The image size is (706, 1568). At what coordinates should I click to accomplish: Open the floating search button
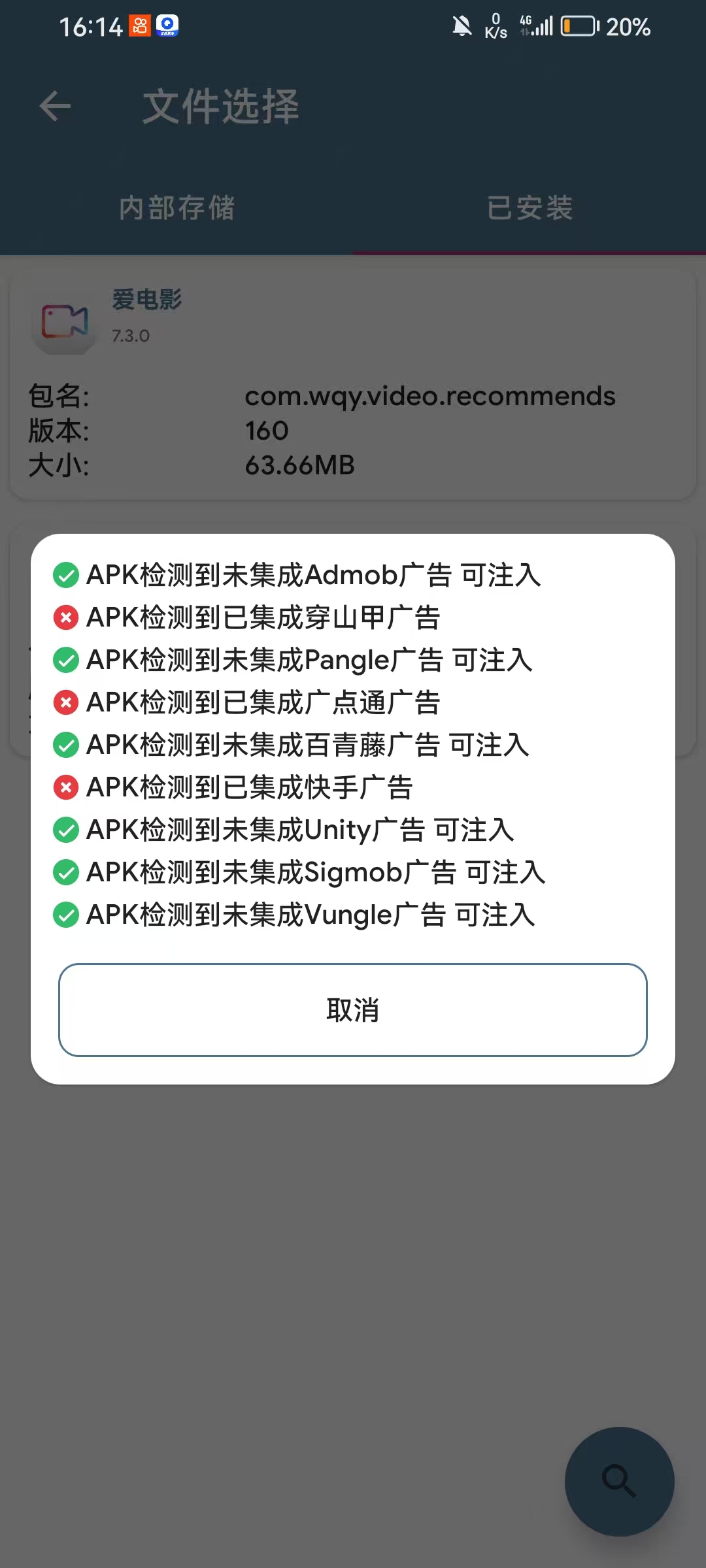(619, 1481)
